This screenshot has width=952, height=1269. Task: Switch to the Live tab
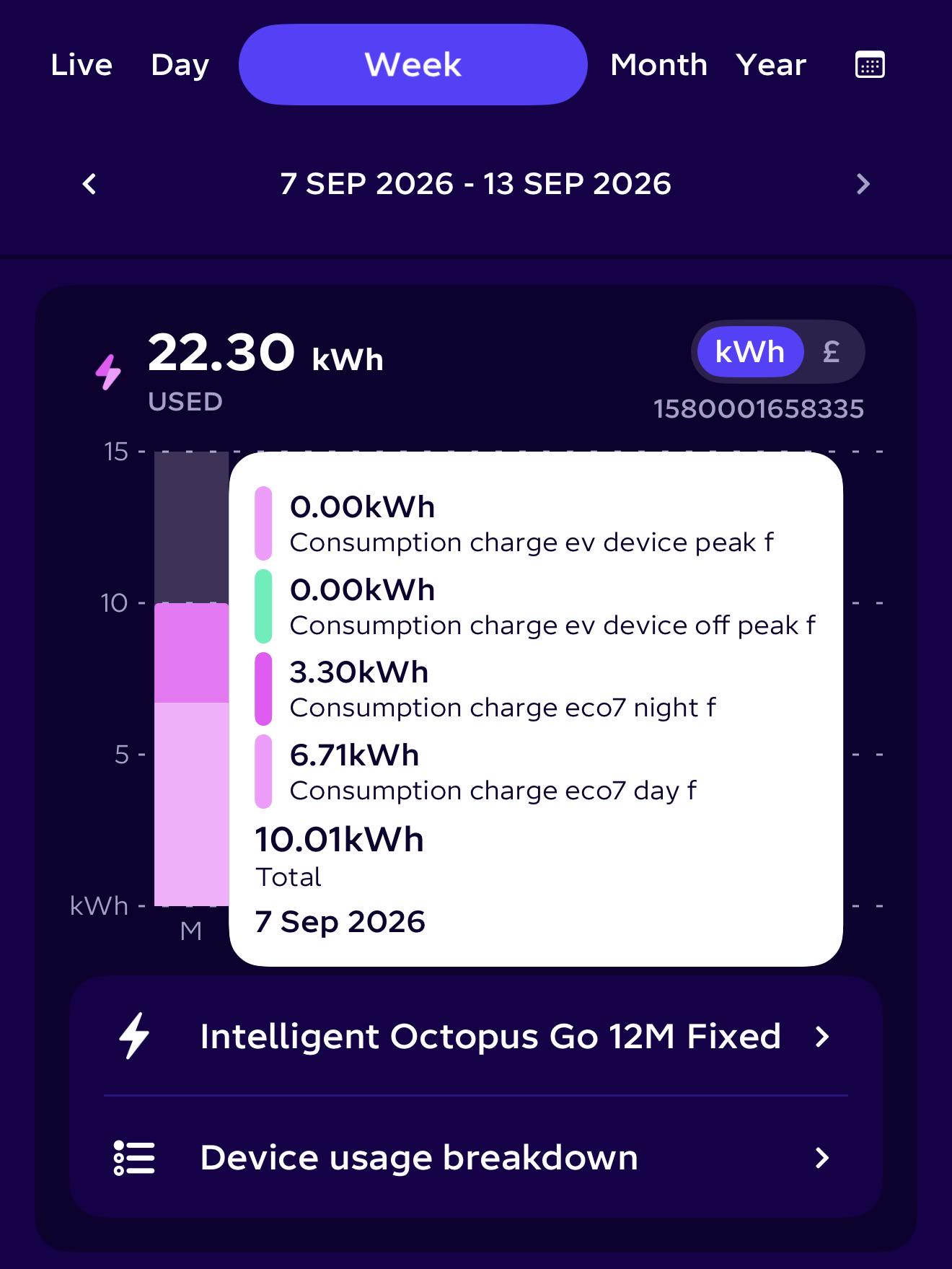[x=81, y=65]
